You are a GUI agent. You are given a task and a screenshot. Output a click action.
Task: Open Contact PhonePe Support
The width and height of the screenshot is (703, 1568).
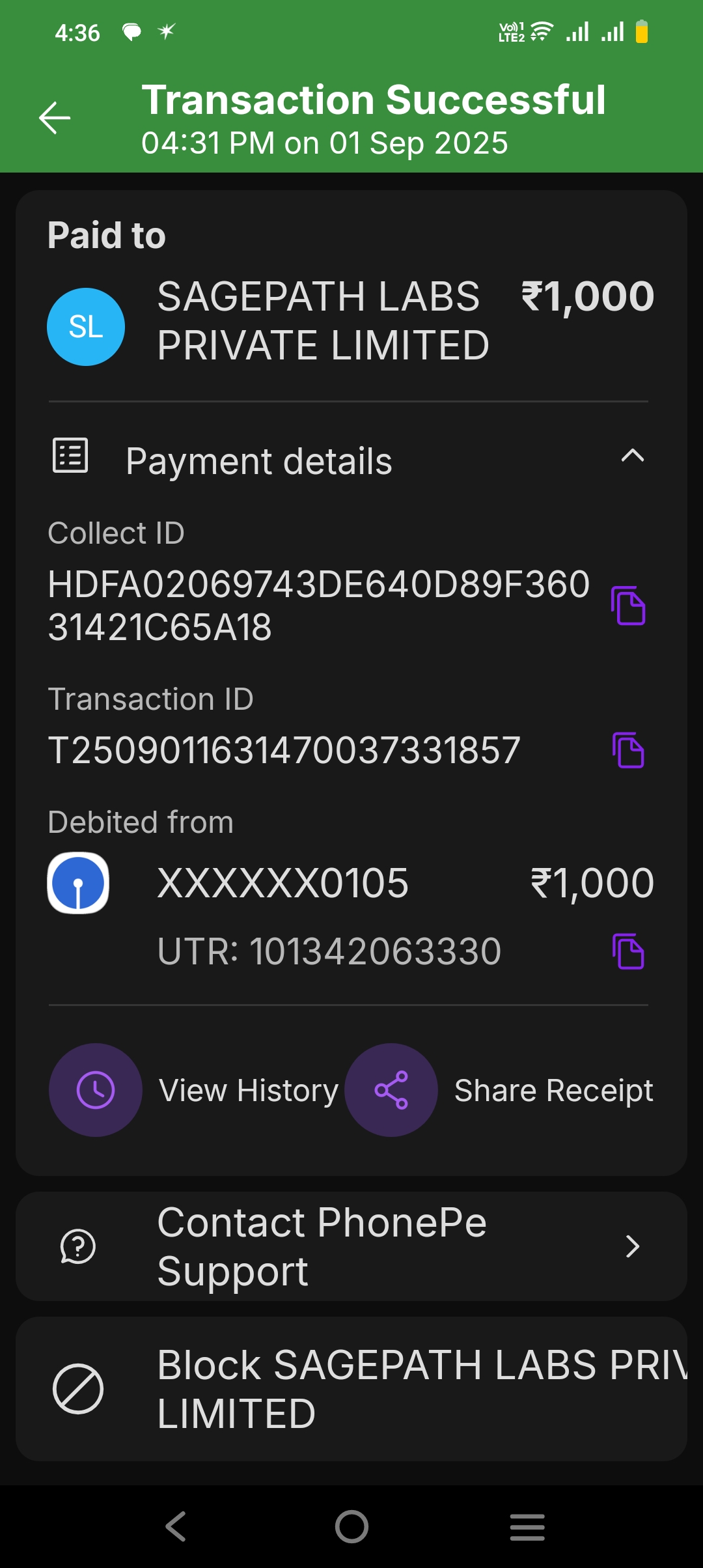(351, 1246)
